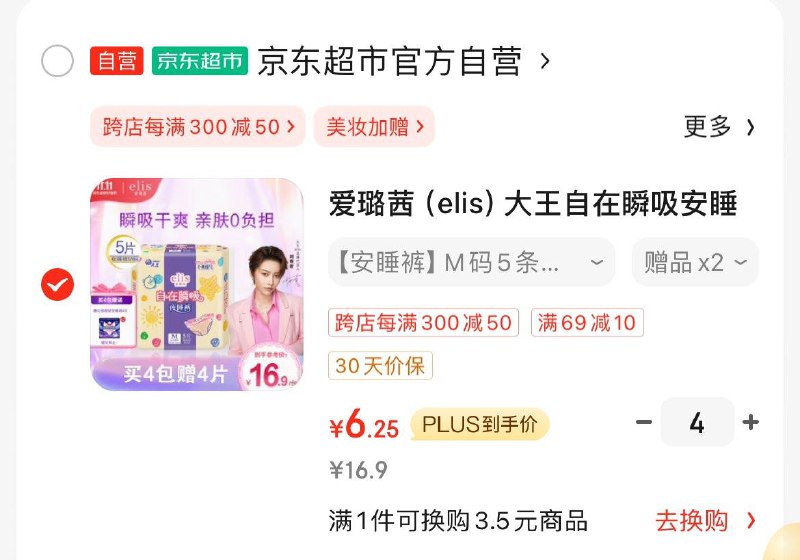Screen dimensions: 800x560
Task: Open the 美妆加赠 promotion chip
Action: (374, 127)
